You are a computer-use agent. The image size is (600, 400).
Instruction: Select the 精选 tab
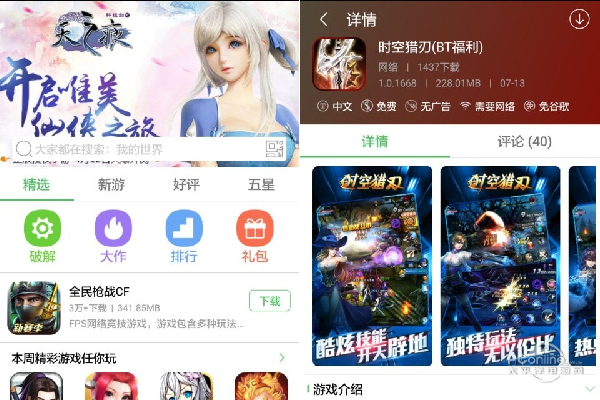37,184
